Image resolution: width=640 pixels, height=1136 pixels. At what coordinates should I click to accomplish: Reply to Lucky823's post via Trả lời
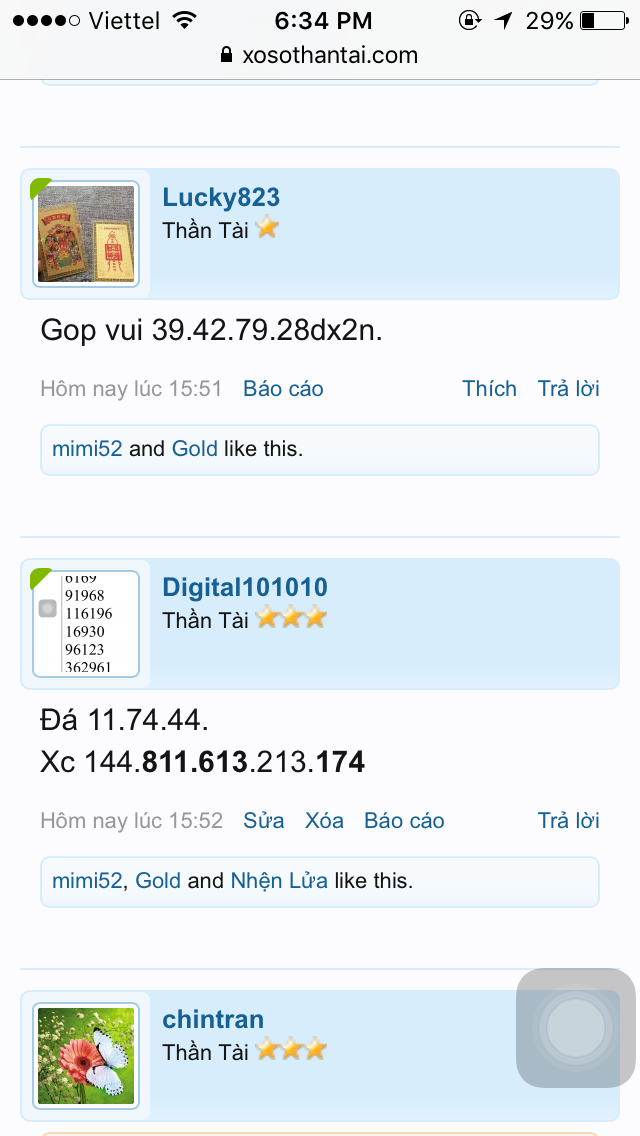click(x=568, y=389)
